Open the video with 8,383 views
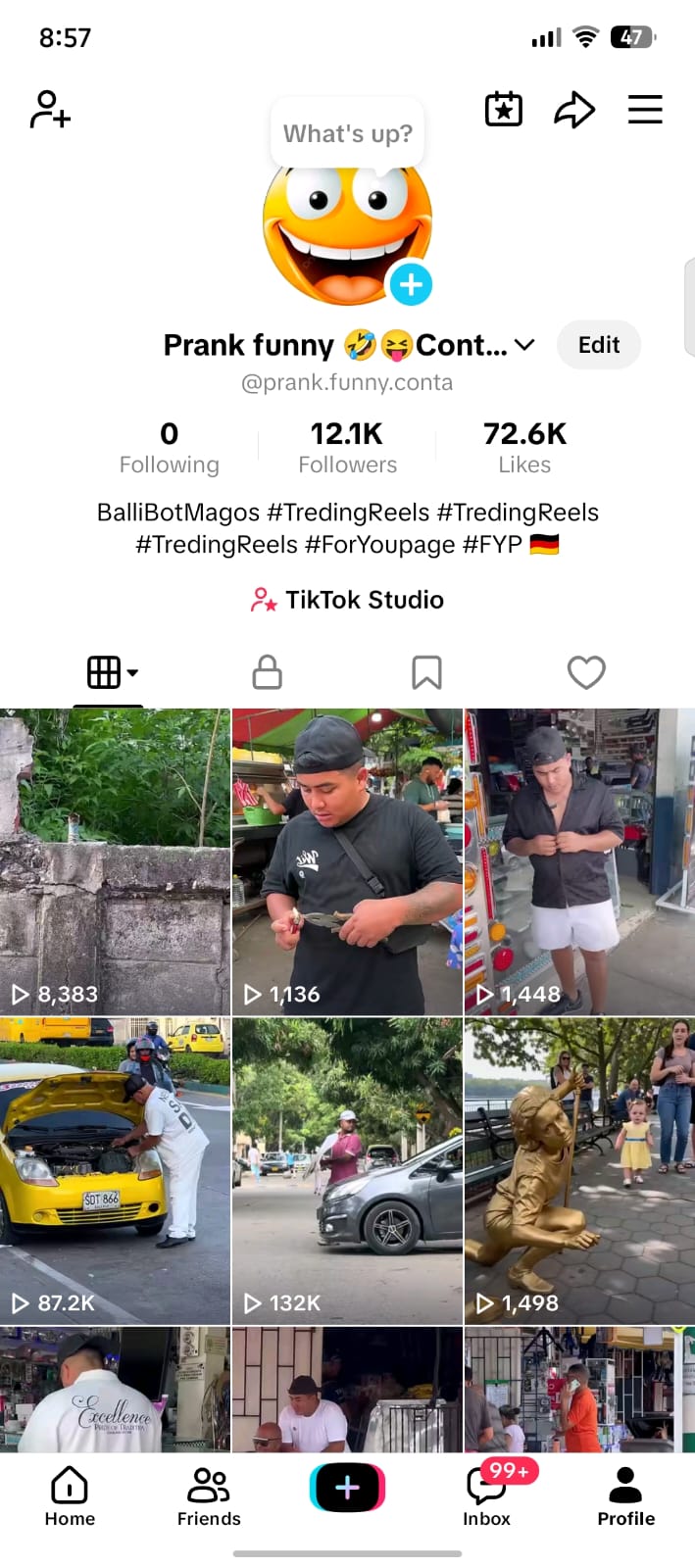The height and width of the screenshot is (1568, 695). [115, 861]
